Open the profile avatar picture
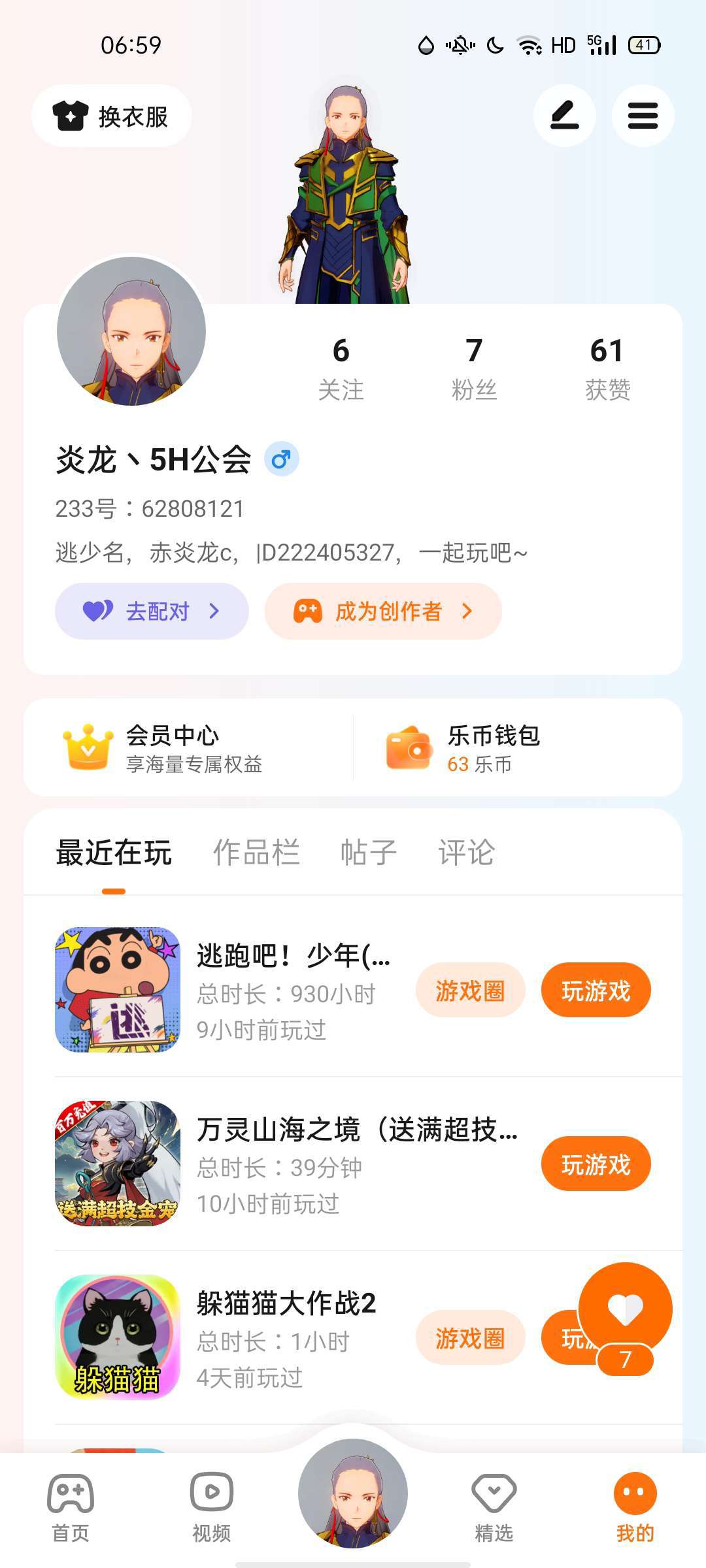 pos(131,331)
